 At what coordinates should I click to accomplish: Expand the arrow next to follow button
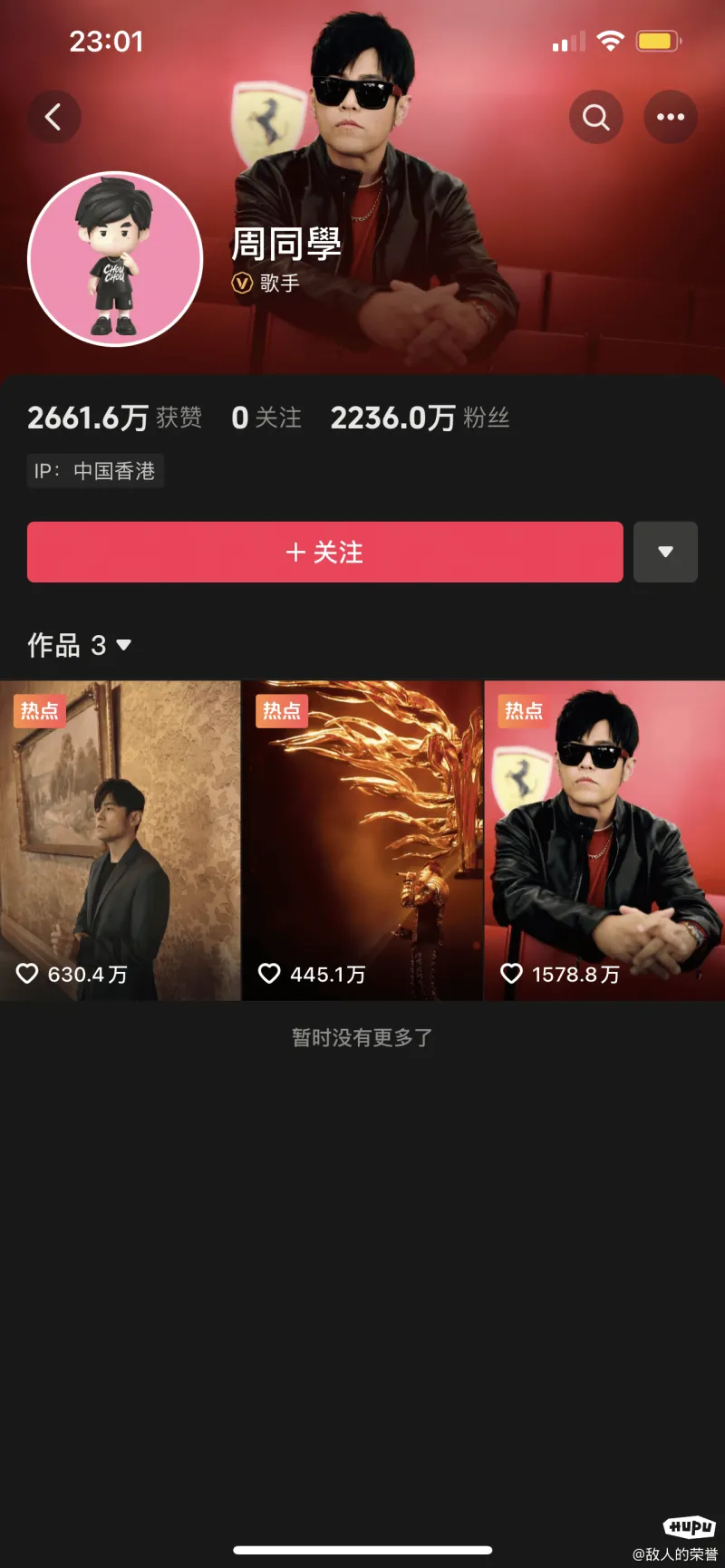click(x=665, y=552)
